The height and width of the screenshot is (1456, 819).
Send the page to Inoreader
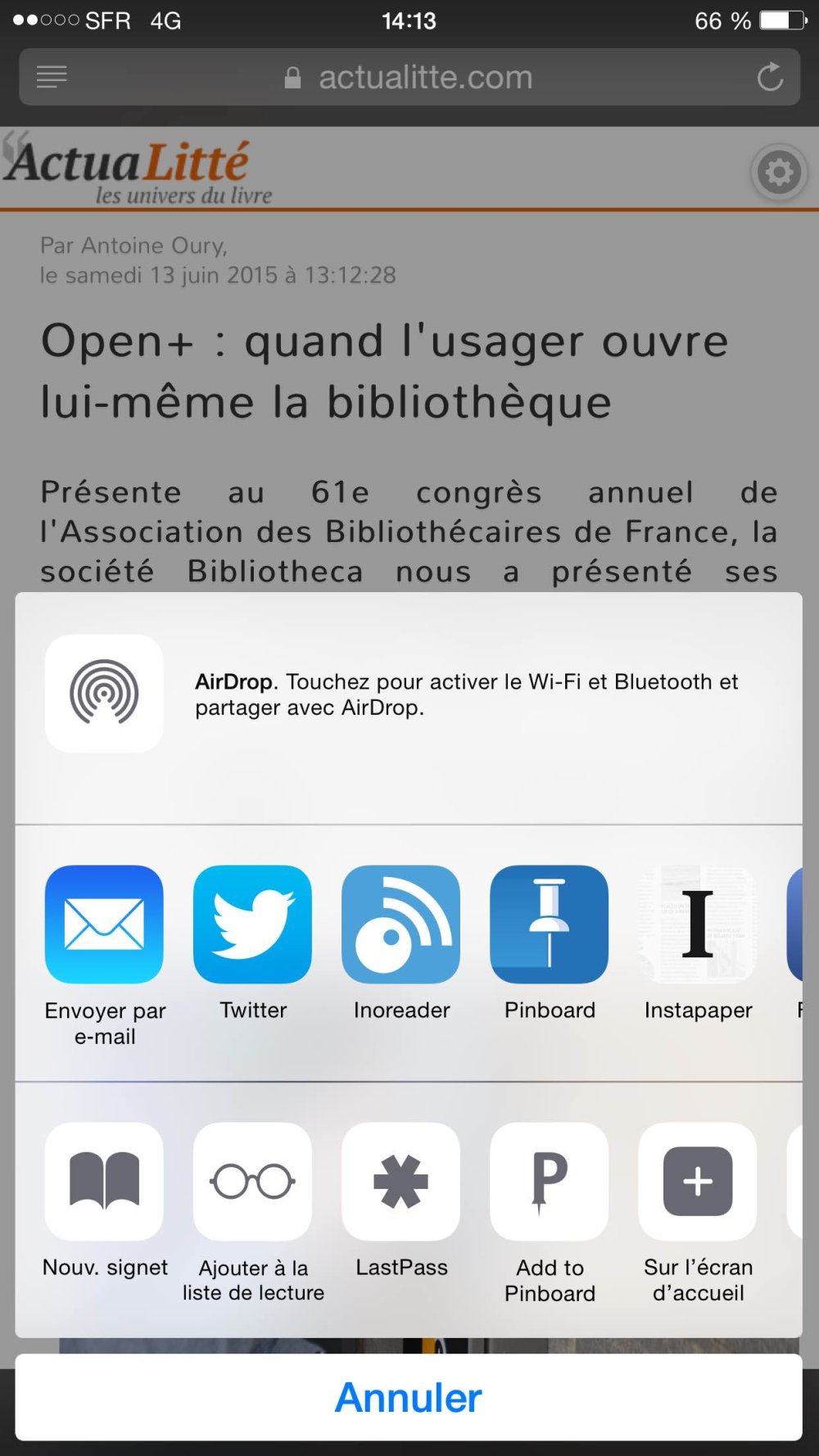point(400,925)
